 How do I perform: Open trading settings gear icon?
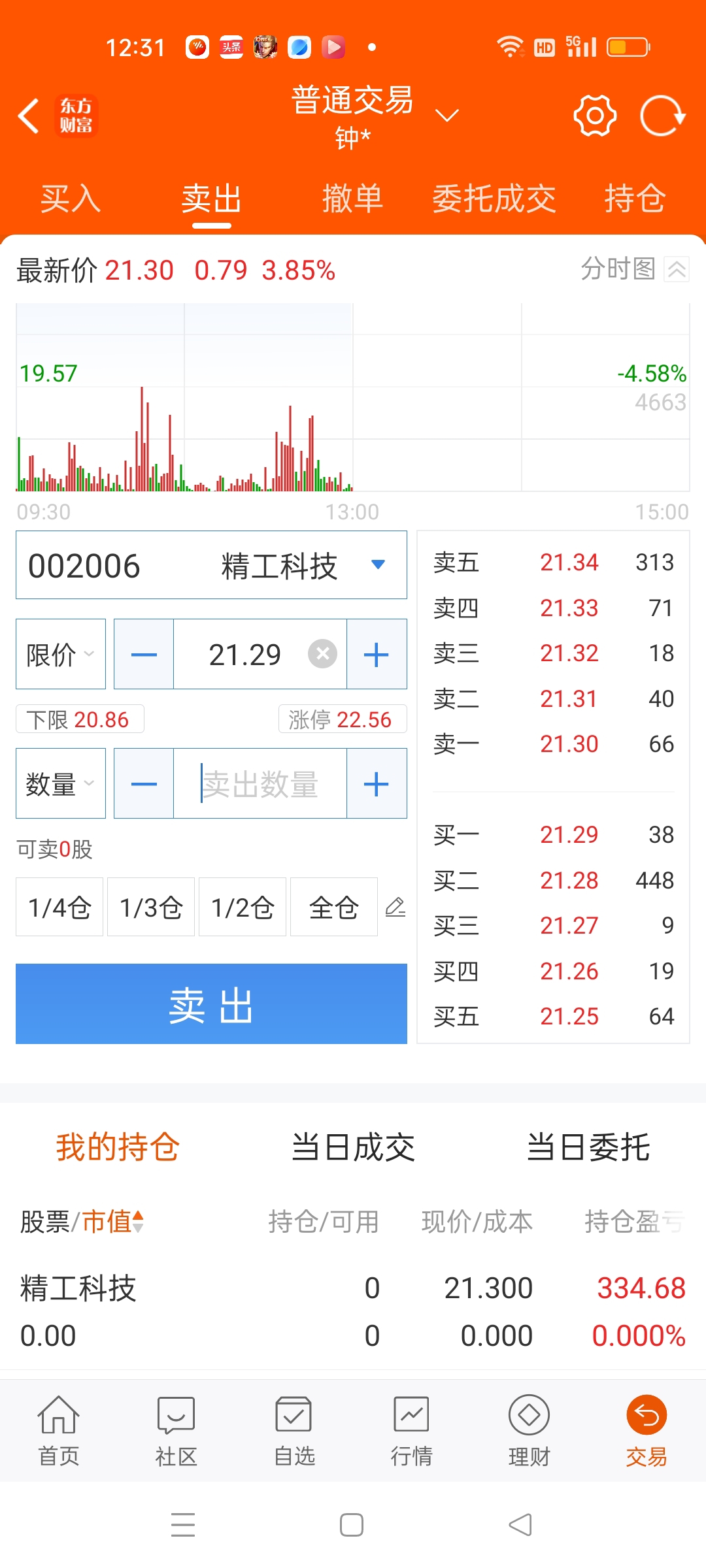click(x=595, y=116)
